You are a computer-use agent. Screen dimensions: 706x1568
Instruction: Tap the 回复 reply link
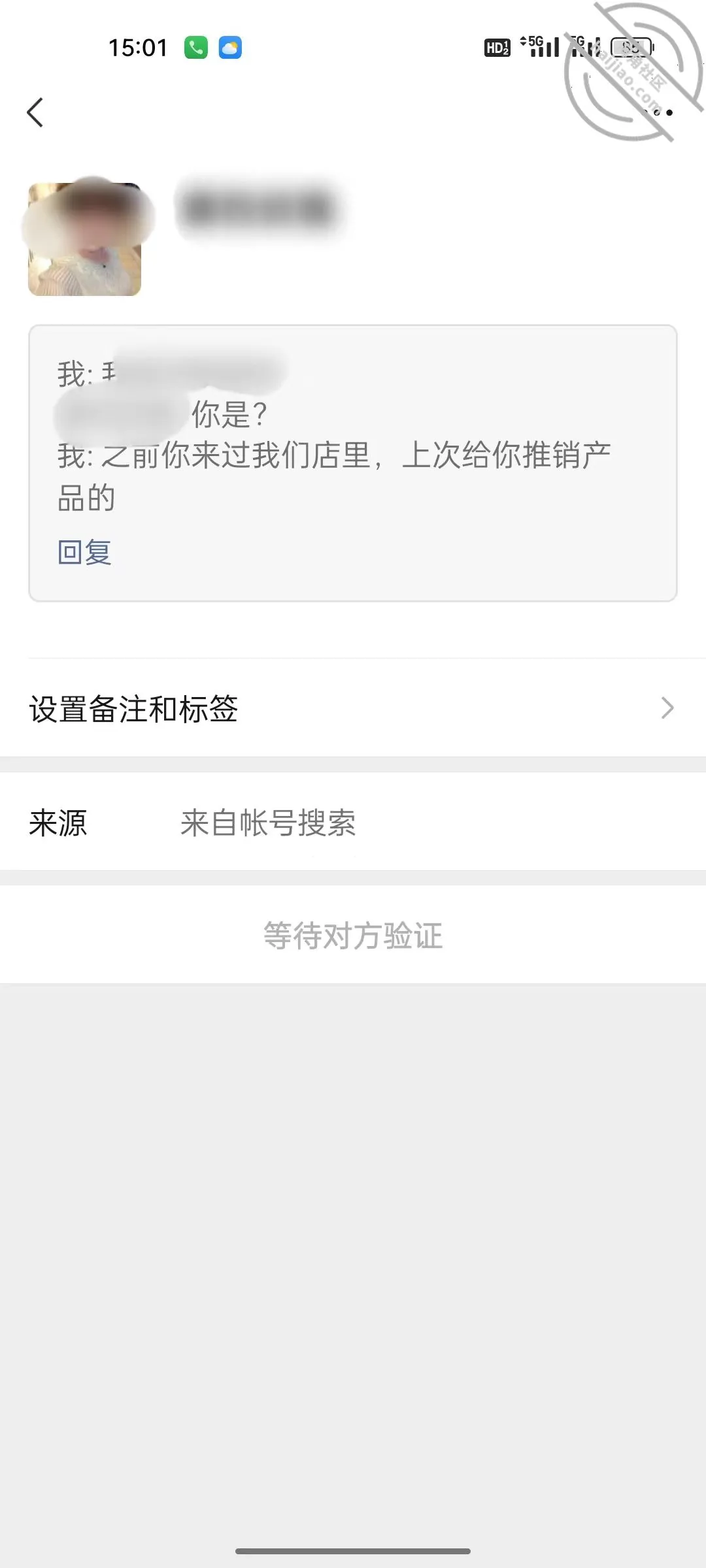[84, 552]
